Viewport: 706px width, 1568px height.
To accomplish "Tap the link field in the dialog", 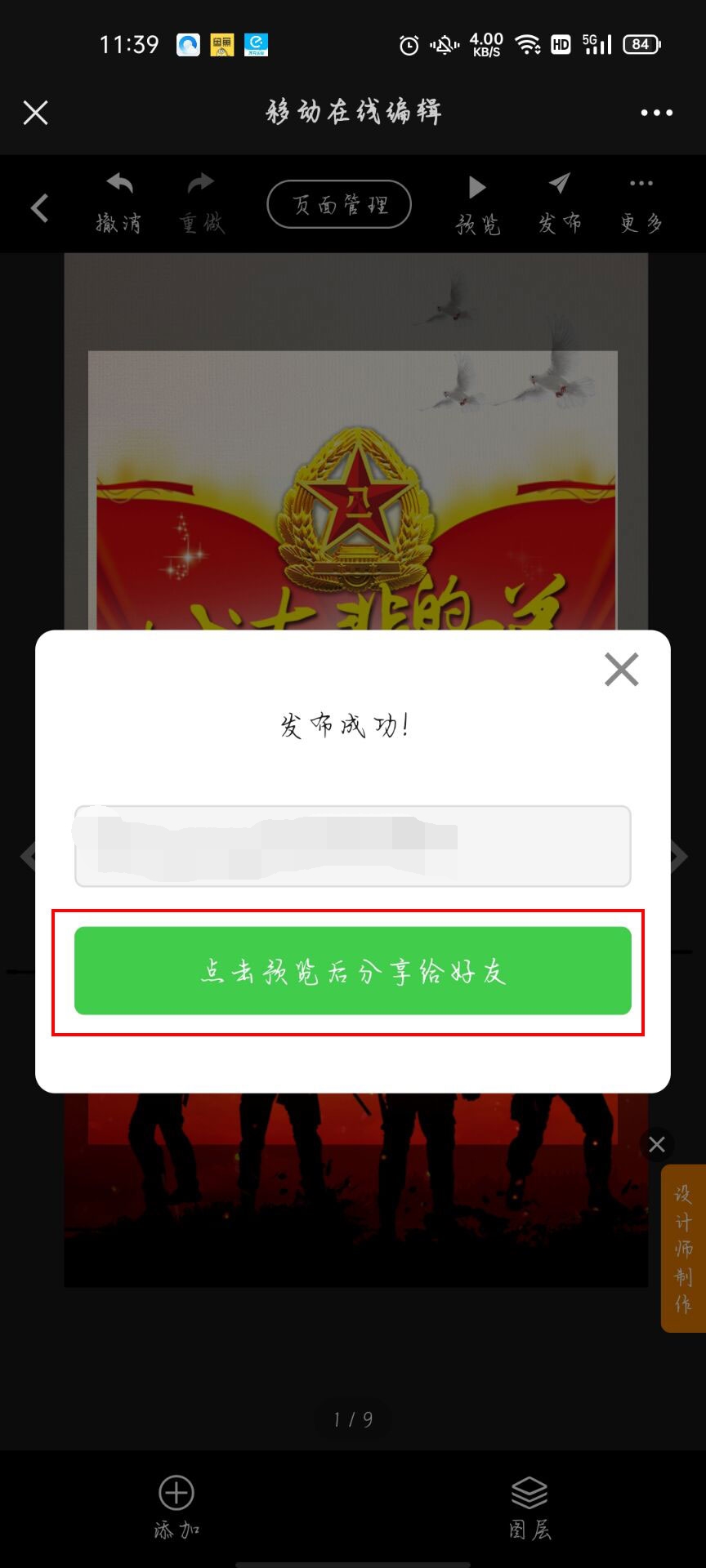I will pos(353,846).
